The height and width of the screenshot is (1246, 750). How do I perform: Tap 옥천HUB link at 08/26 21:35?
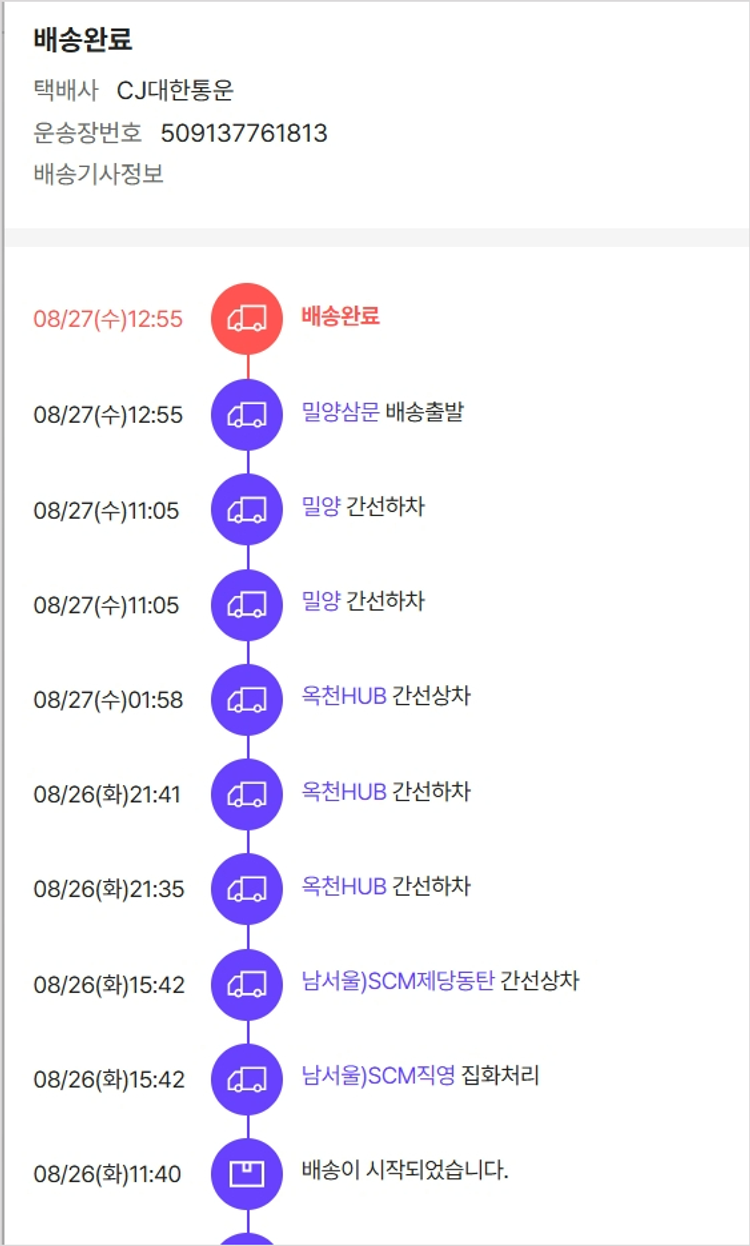point(344,887)
